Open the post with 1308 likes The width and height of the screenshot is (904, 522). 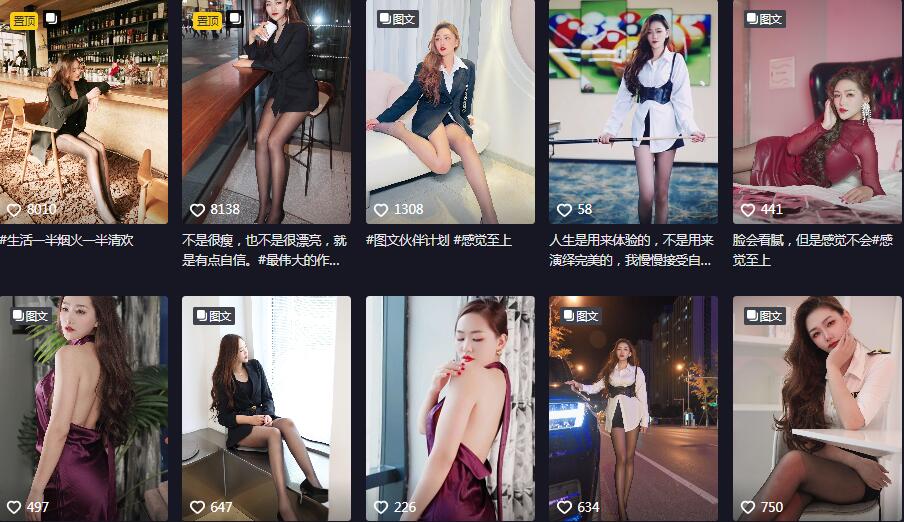[450, 110]
